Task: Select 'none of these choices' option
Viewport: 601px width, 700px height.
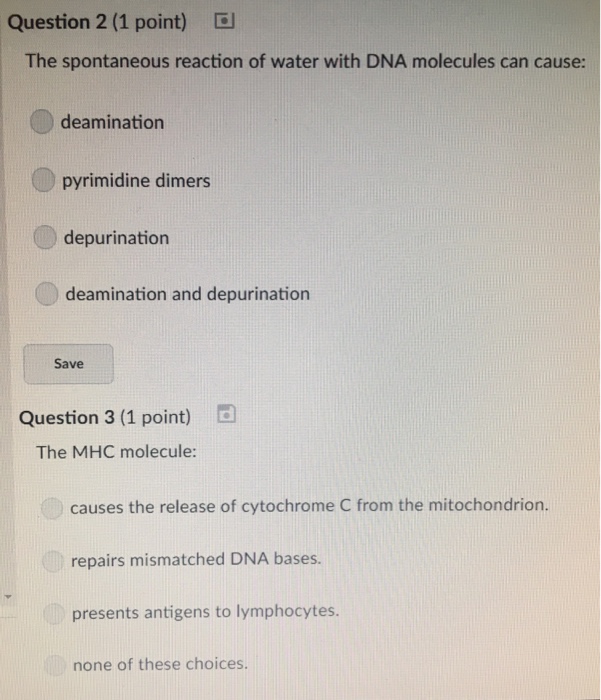Action: 55,664
